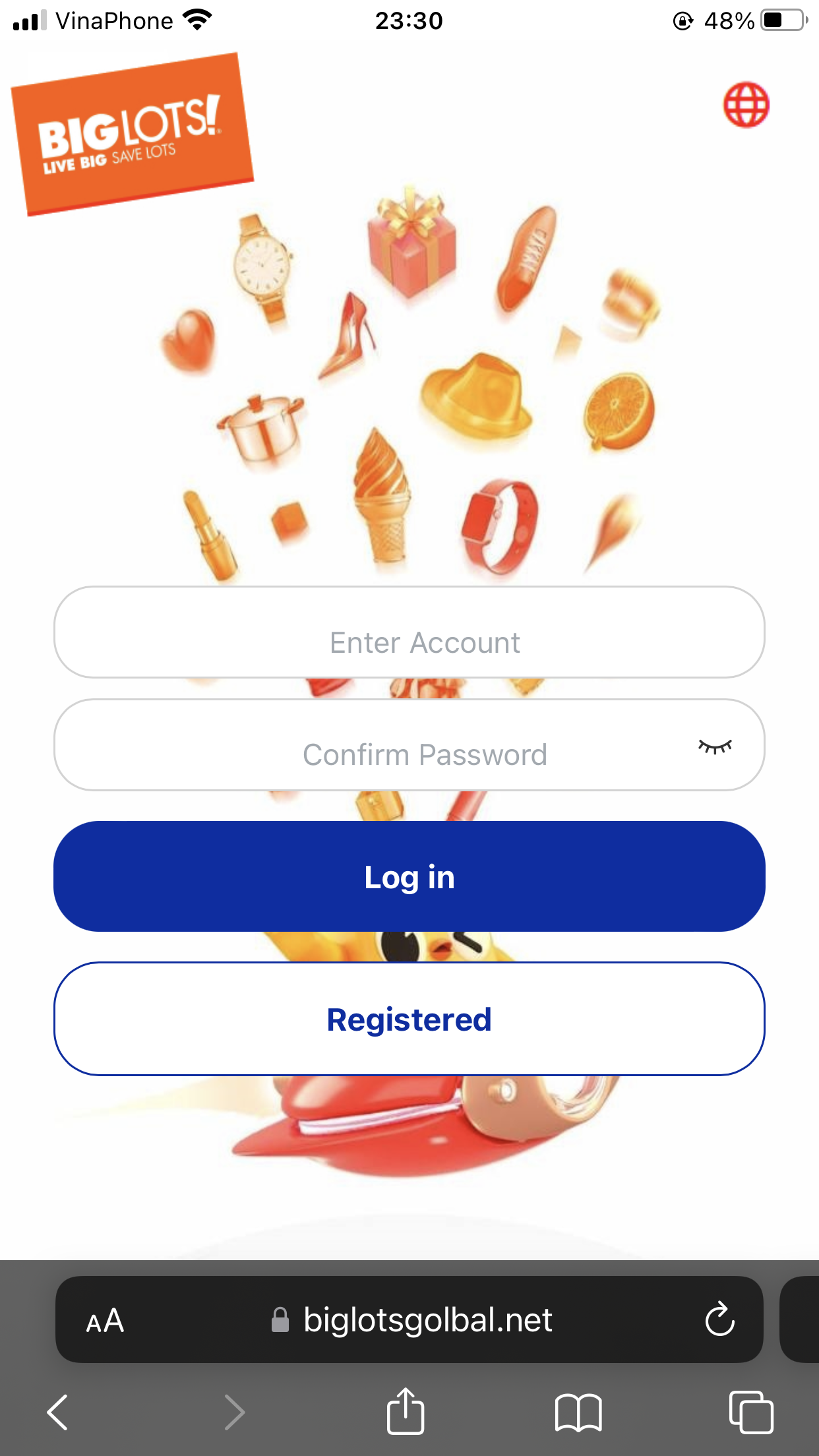Open the Registered sign-up button
The image size is (819, 1456).
[409, 1019]
